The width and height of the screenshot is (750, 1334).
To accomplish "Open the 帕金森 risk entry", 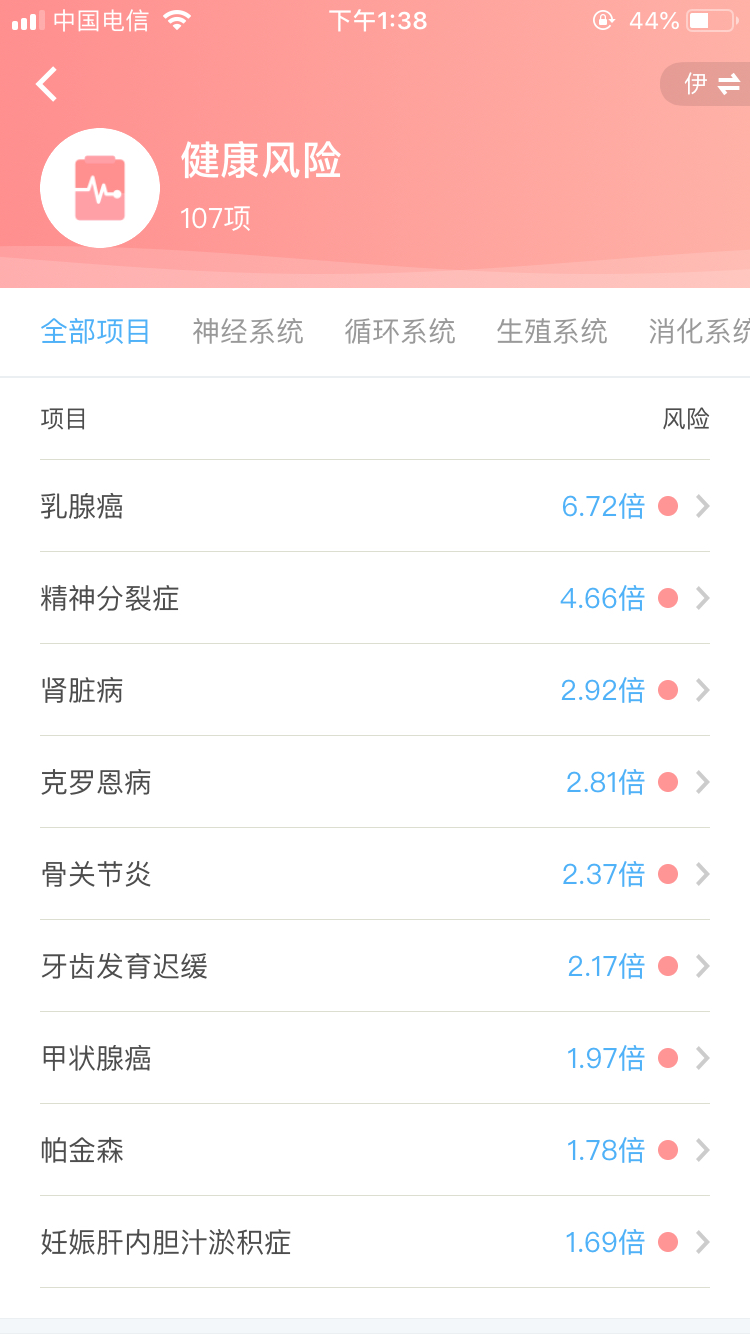I will [x=375, y=1150].
